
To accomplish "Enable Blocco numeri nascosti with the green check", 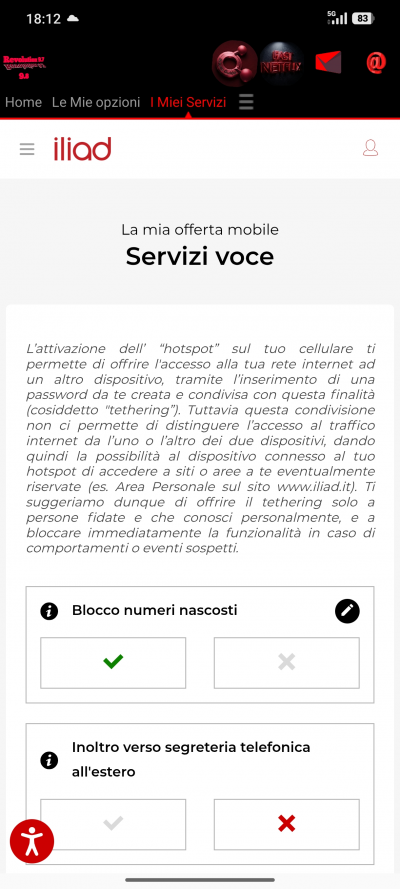I will [113, 663].
